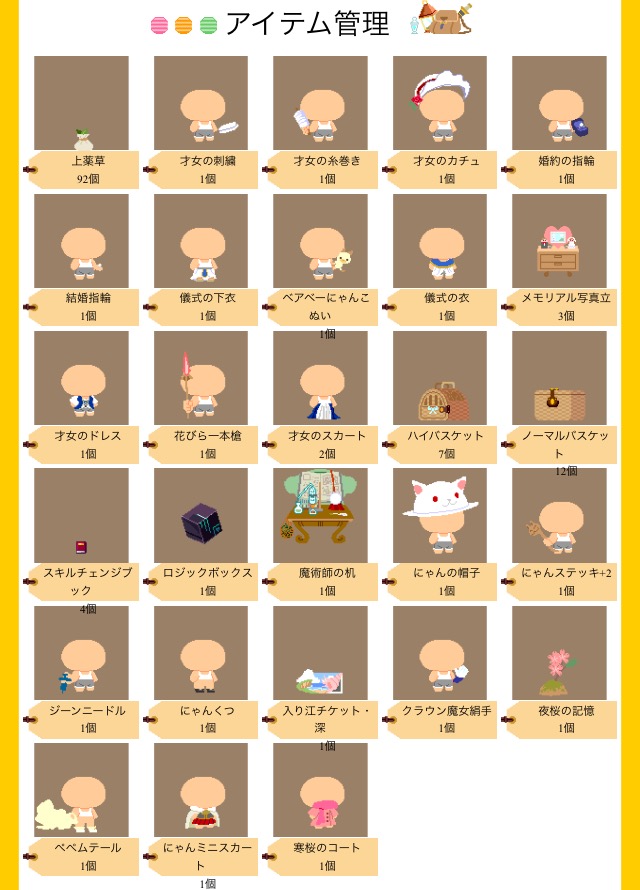
Task: Select the 花びら一本槍 item
Action: [x=200, y=378]
